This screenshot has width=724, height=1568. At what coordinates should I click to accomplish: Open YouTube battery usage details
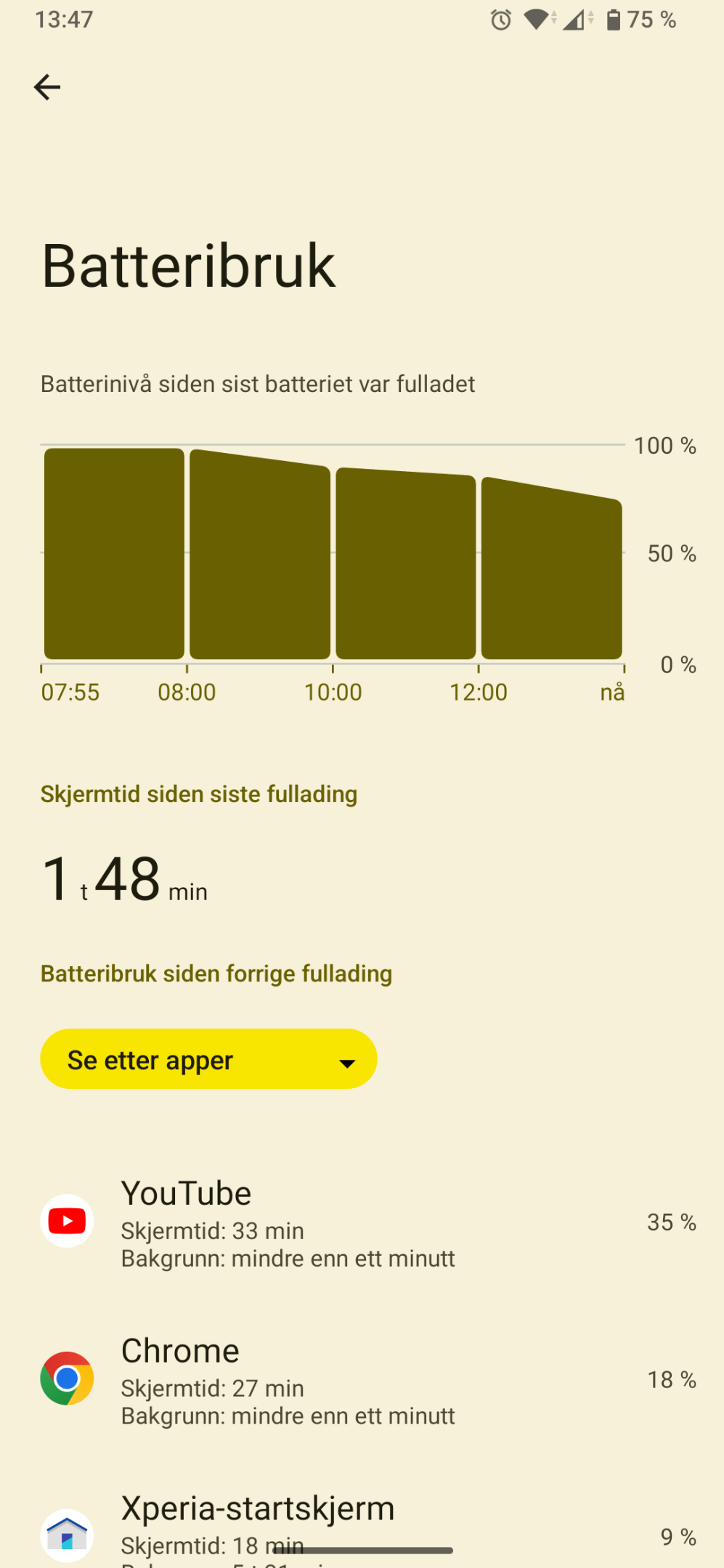[x=362, y=1222]
